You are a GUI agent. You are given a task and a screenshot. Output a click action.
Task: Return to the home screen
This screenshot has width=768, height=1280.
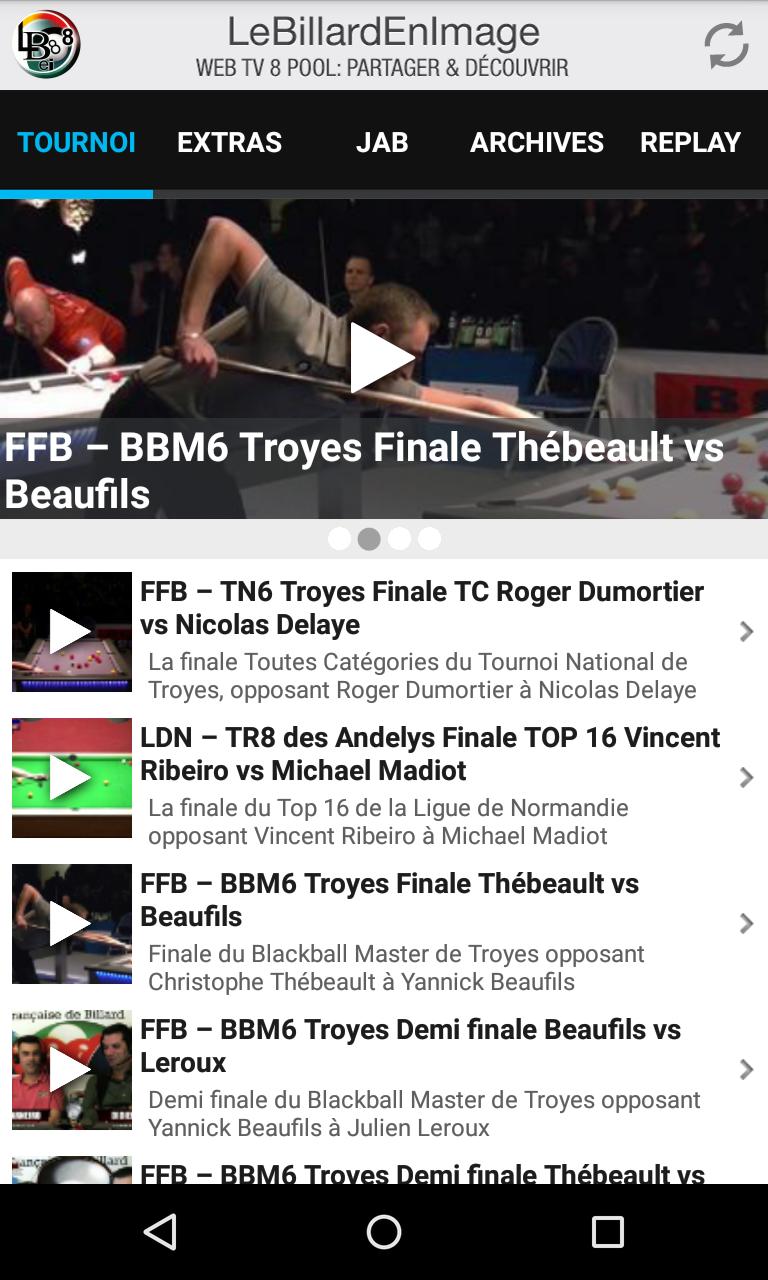tap(384, 1232)
